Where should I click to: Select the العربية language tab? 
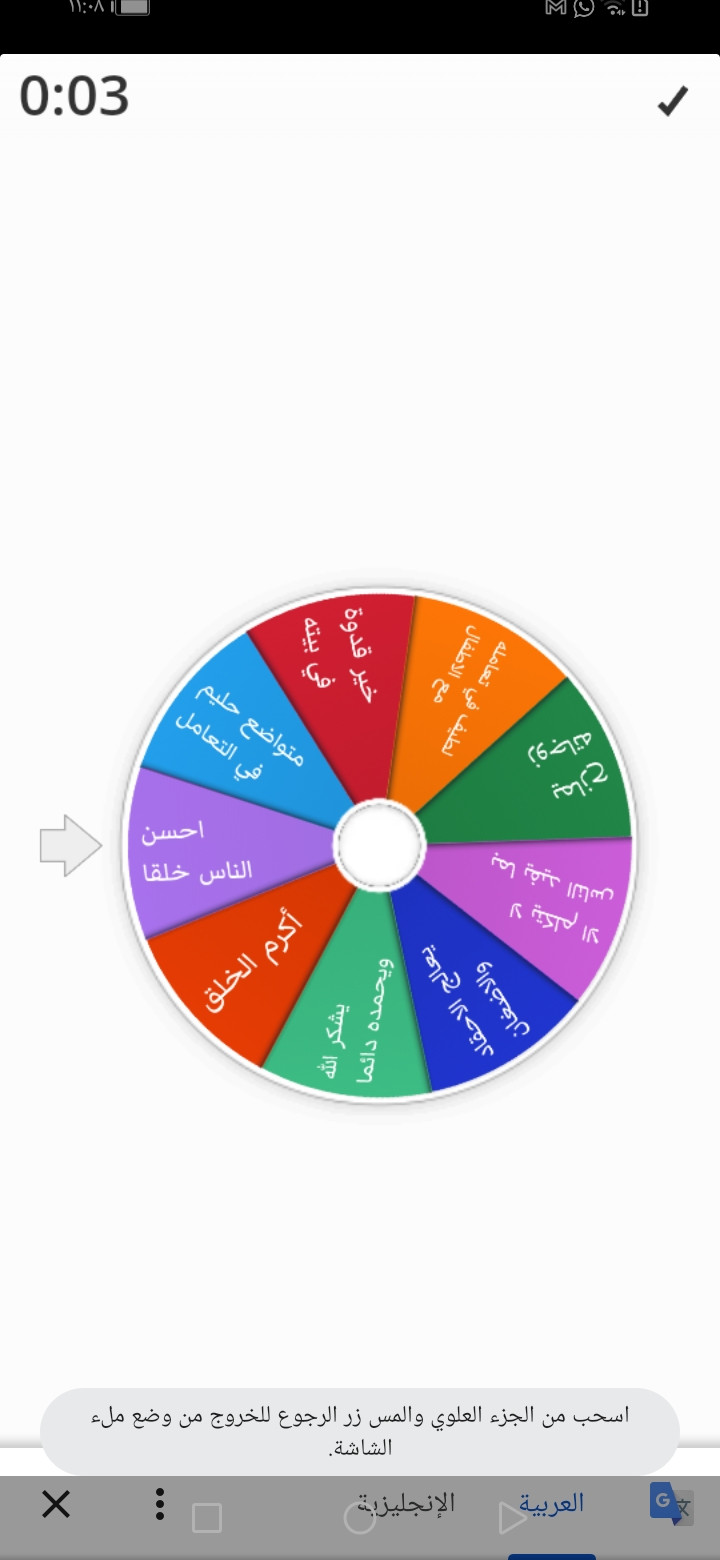coord(551,1503)
